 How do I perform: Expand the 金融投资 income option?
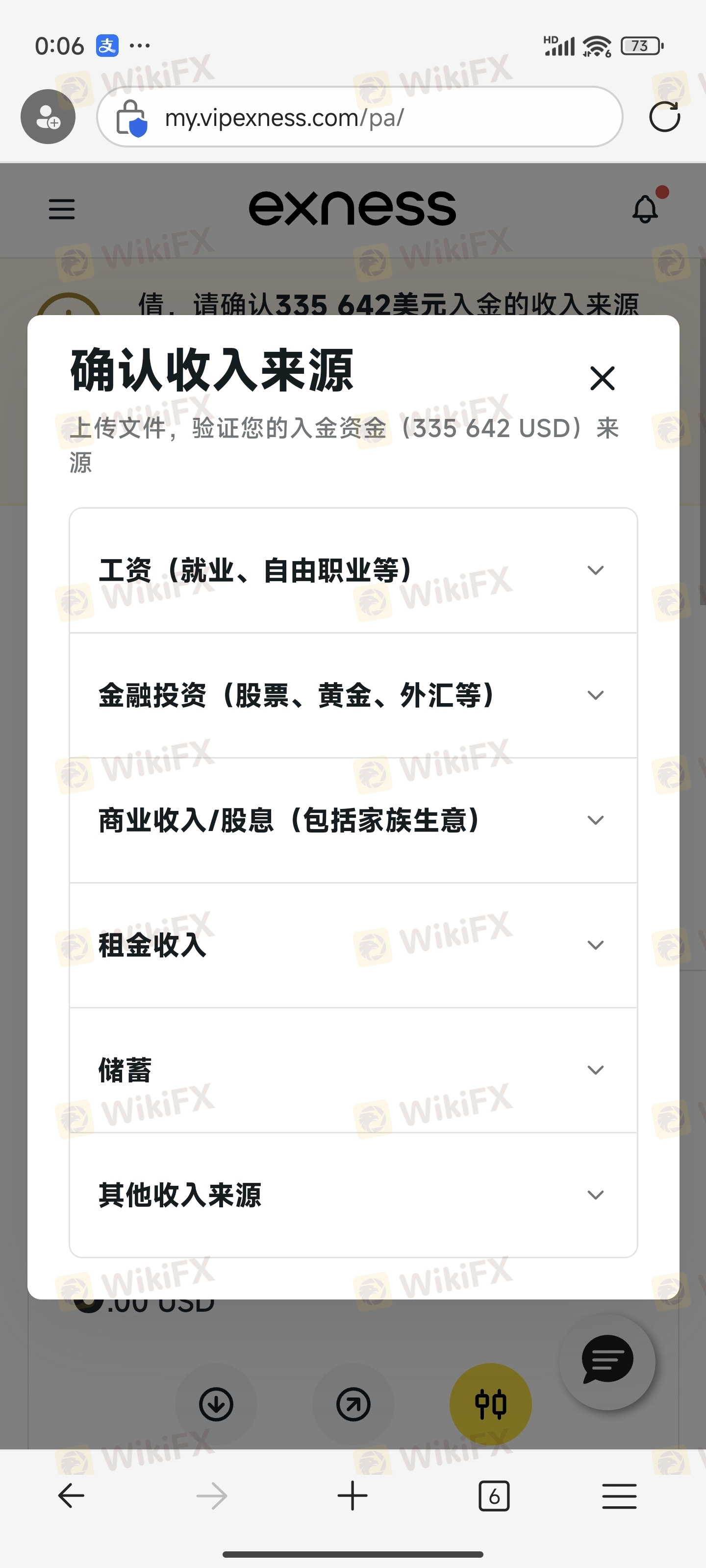(353, 695)
